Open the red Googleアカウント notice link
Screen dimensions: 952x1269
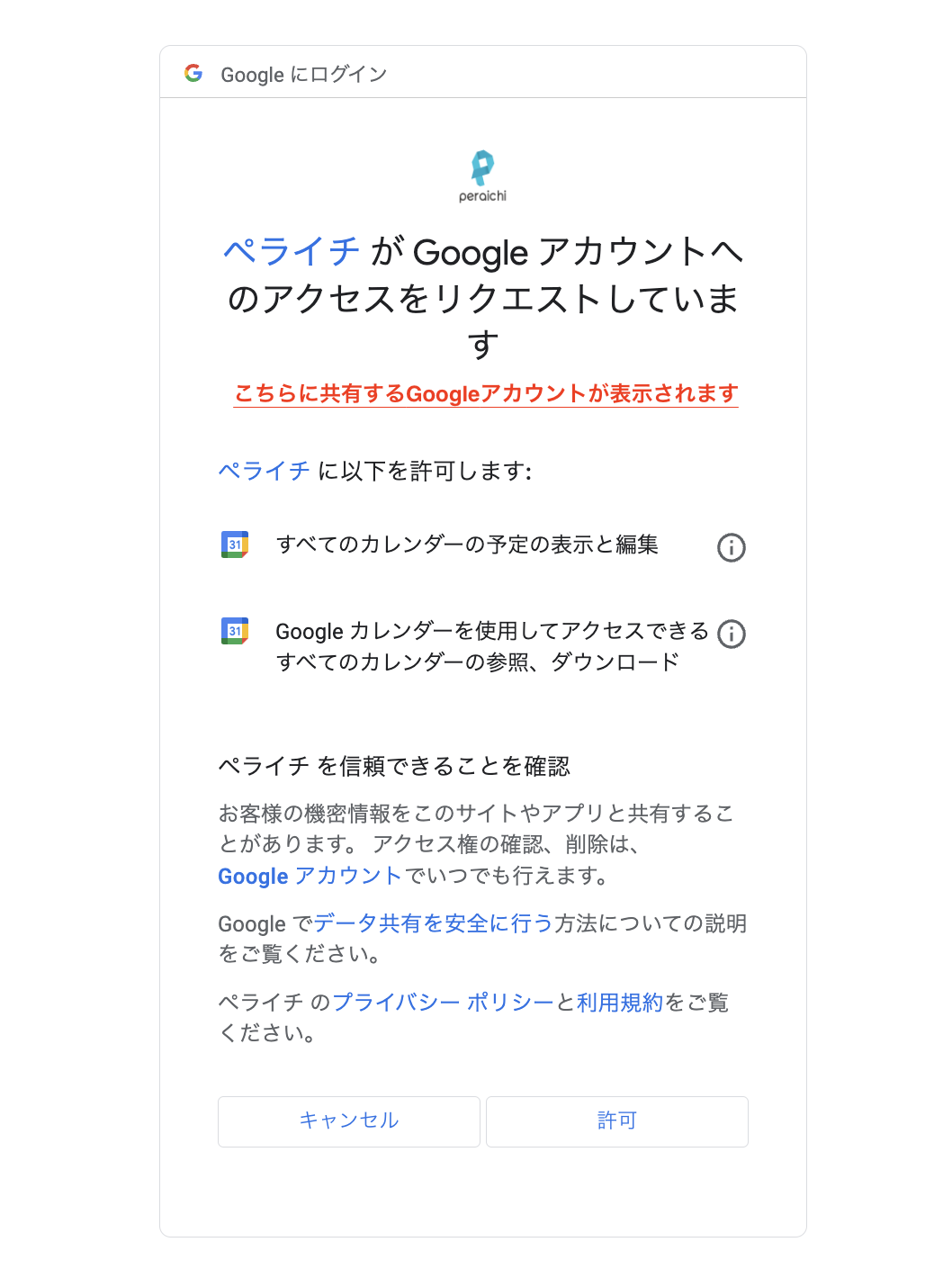tap(484, 393)
